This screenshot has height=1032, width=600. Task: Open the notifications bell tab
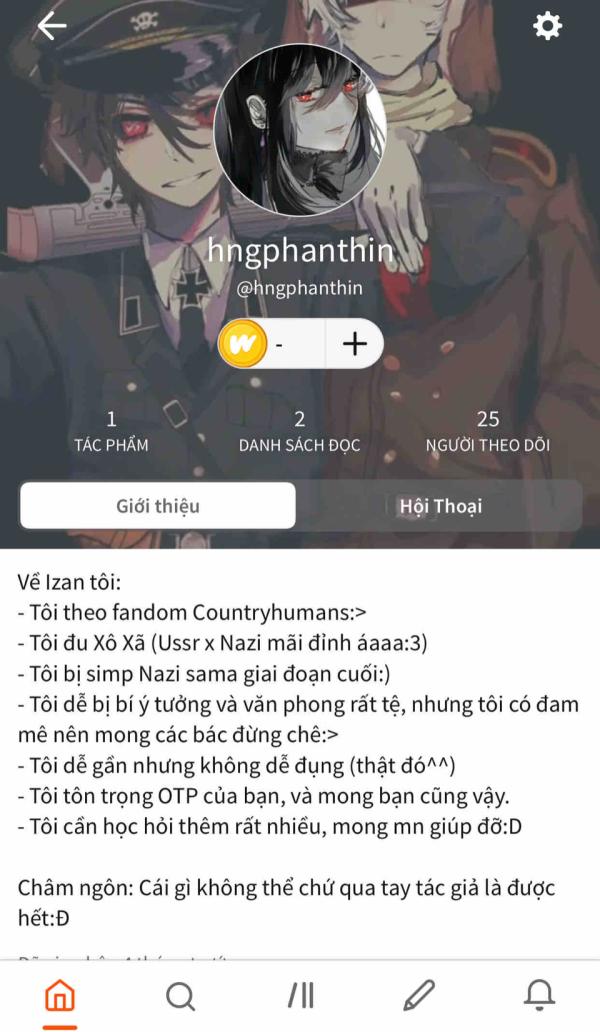tap(539, 995)
